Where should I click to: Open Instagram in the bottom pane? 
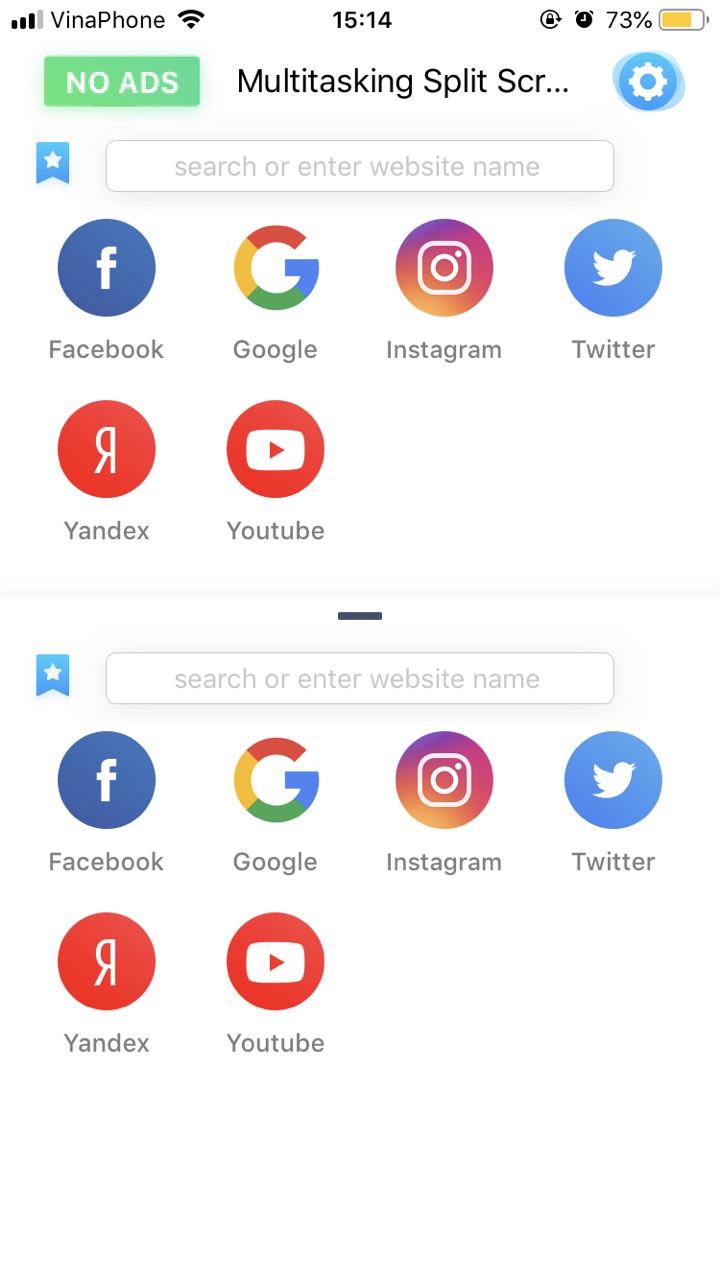pos(444,780)
